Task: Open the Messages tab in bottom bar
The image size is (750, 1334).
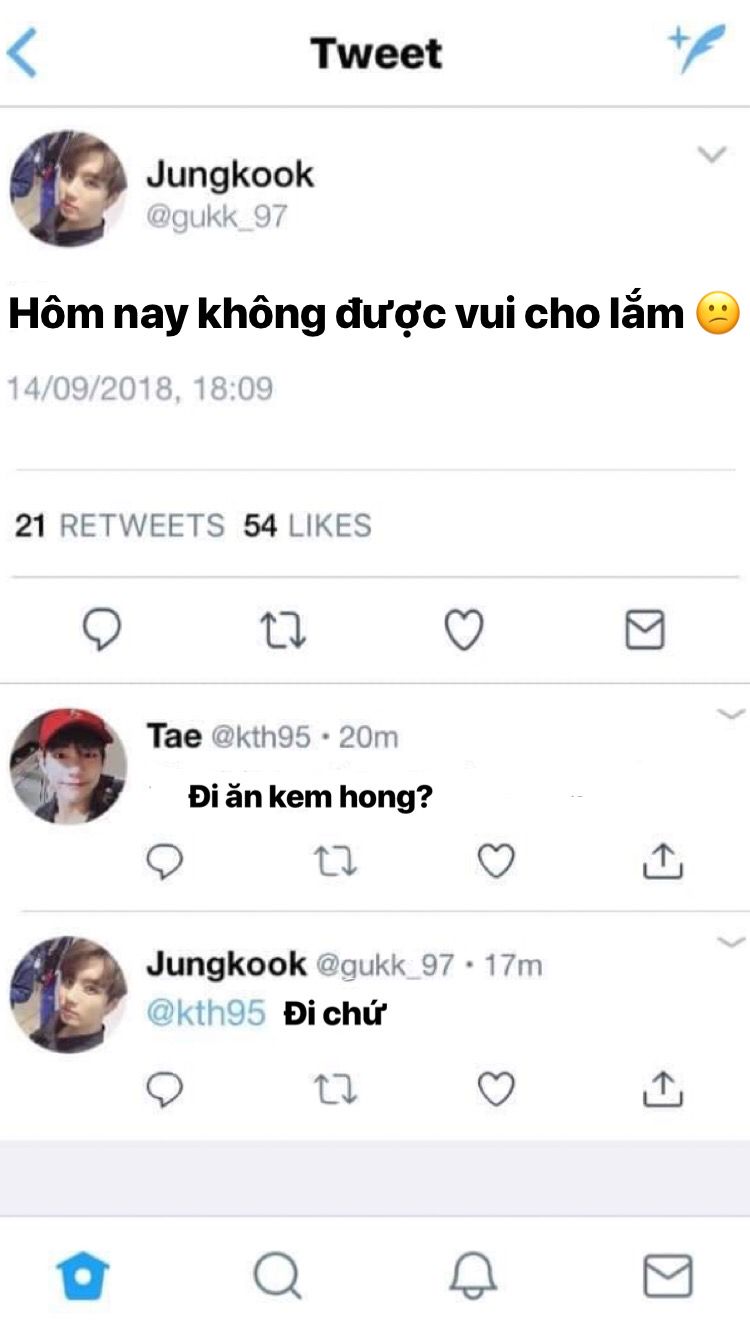Action: [667, 1276]
